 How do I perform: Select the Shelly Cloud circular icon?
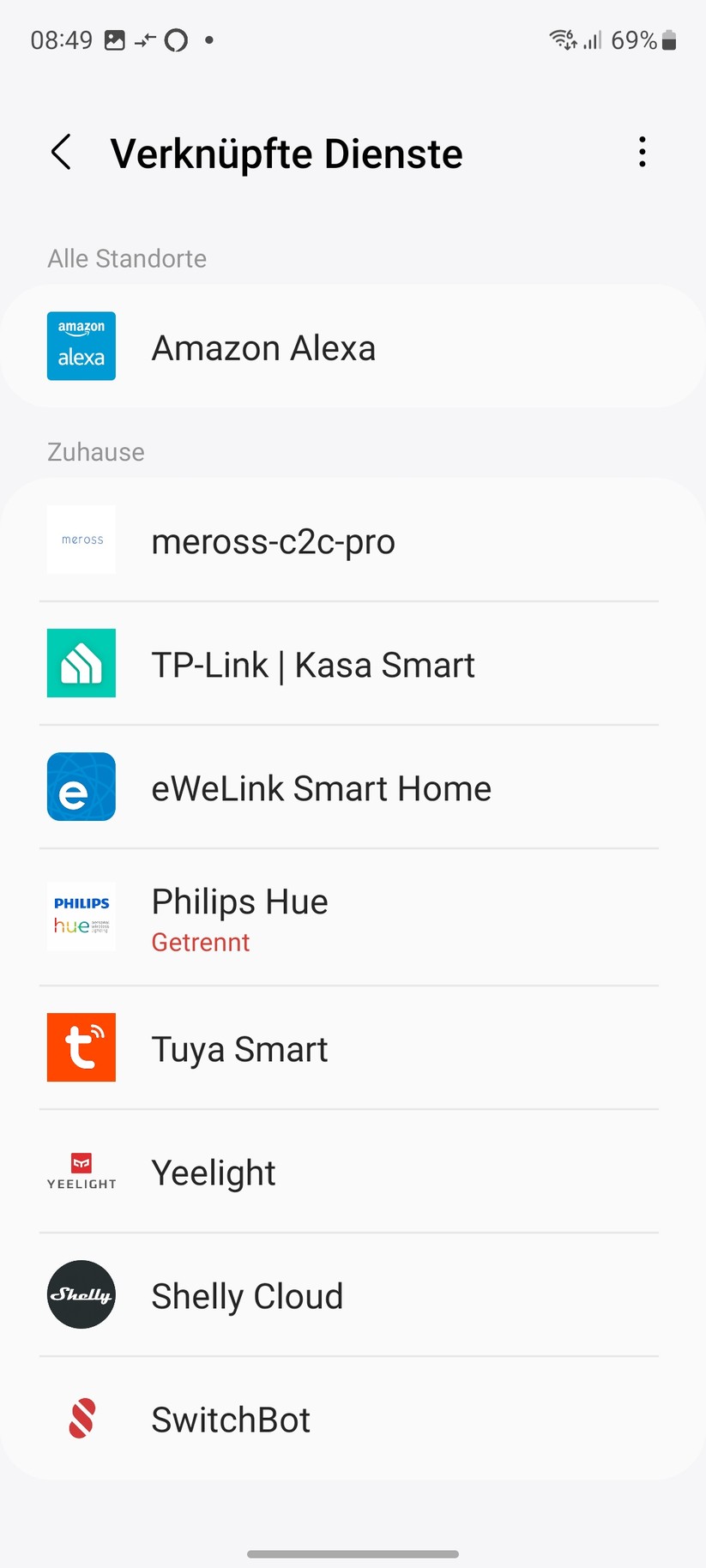[81, 1294]
